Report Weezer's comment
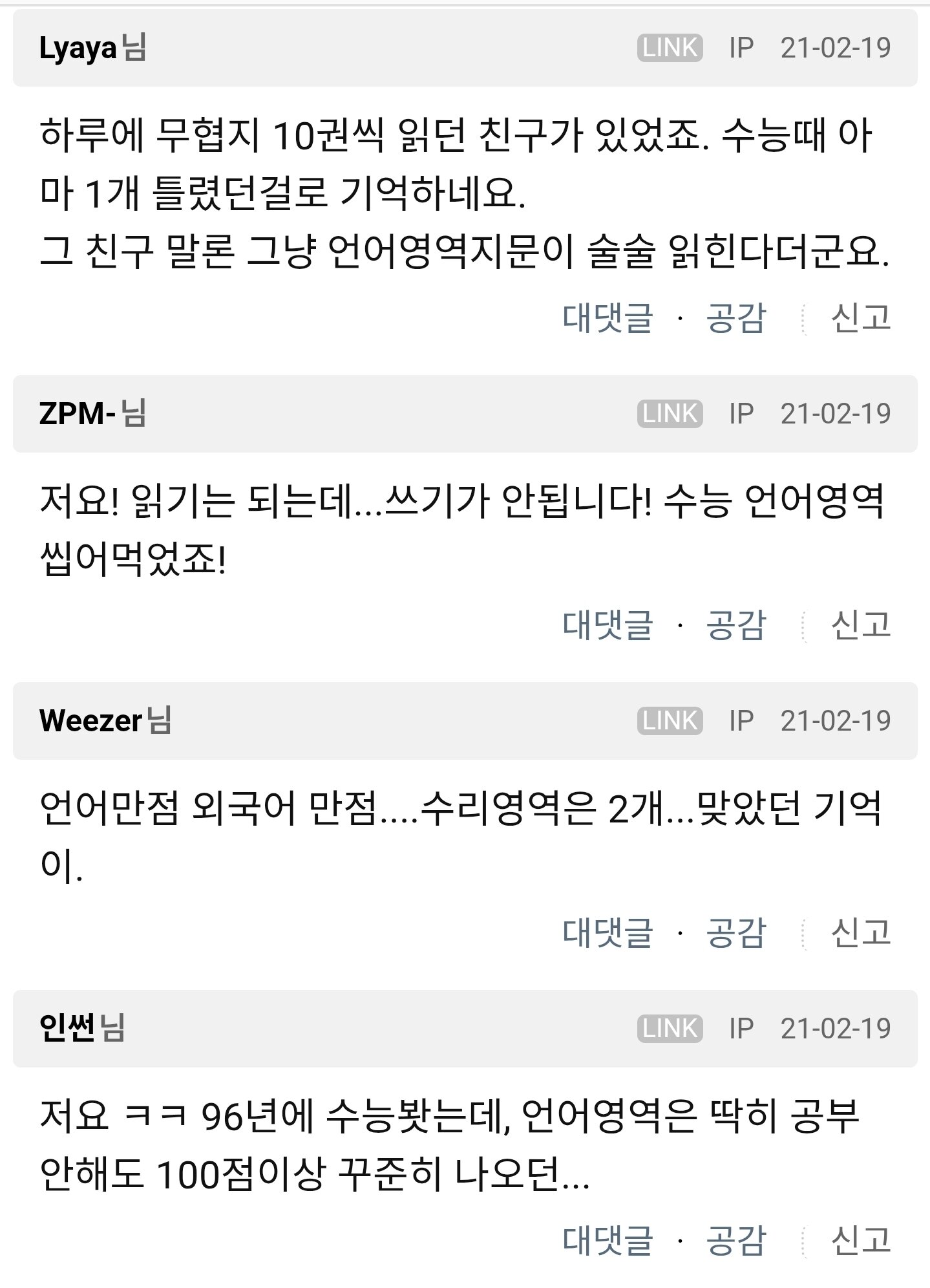 861,933
